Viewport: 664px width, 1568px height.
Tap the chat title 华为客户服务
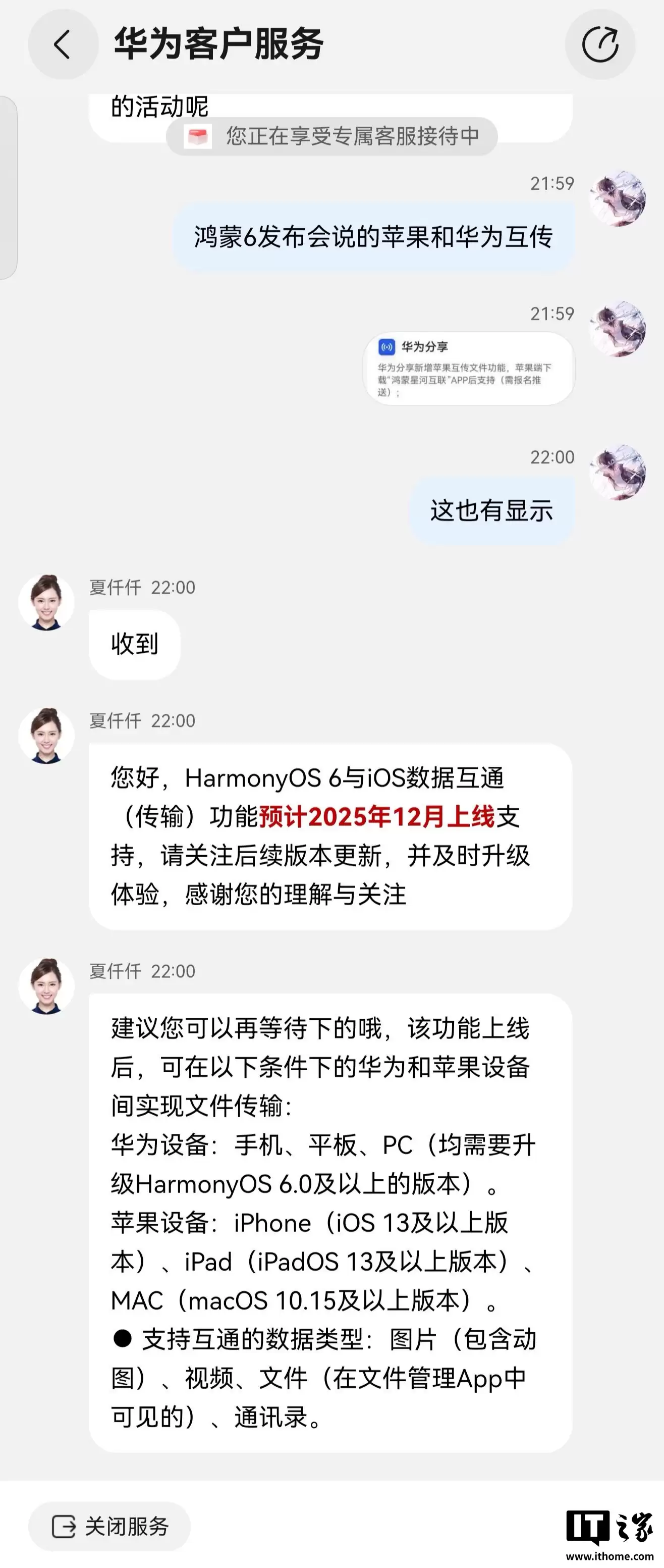(x=222, y=44)
